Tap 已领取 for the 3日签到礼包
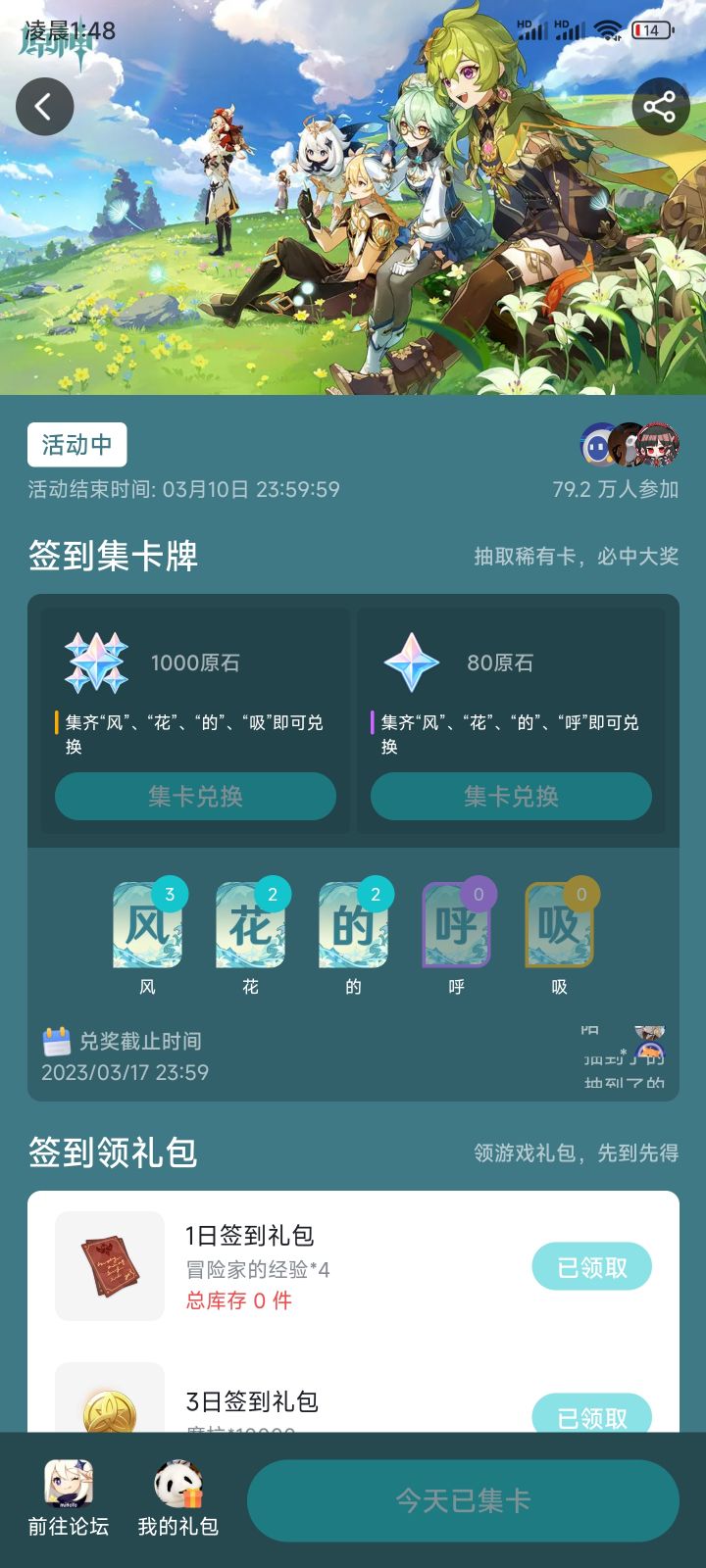This screenshot has width=706, height=1568. [592, 1416]
